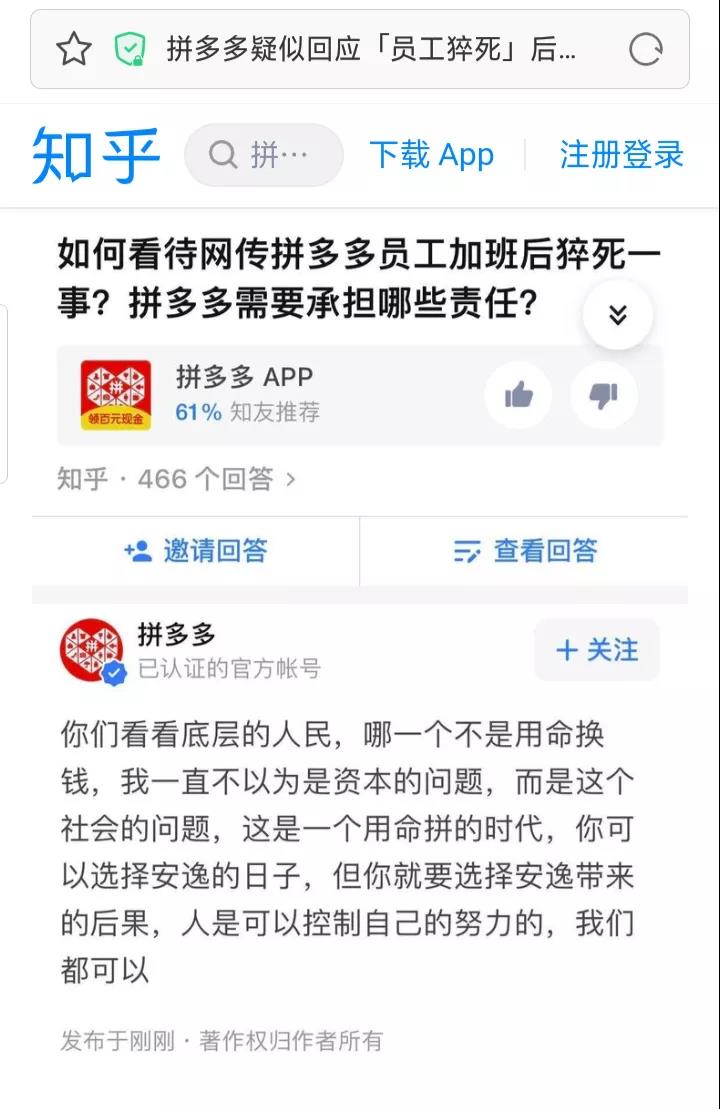
Task: Tap the green security shield icon
Action: 130,49
